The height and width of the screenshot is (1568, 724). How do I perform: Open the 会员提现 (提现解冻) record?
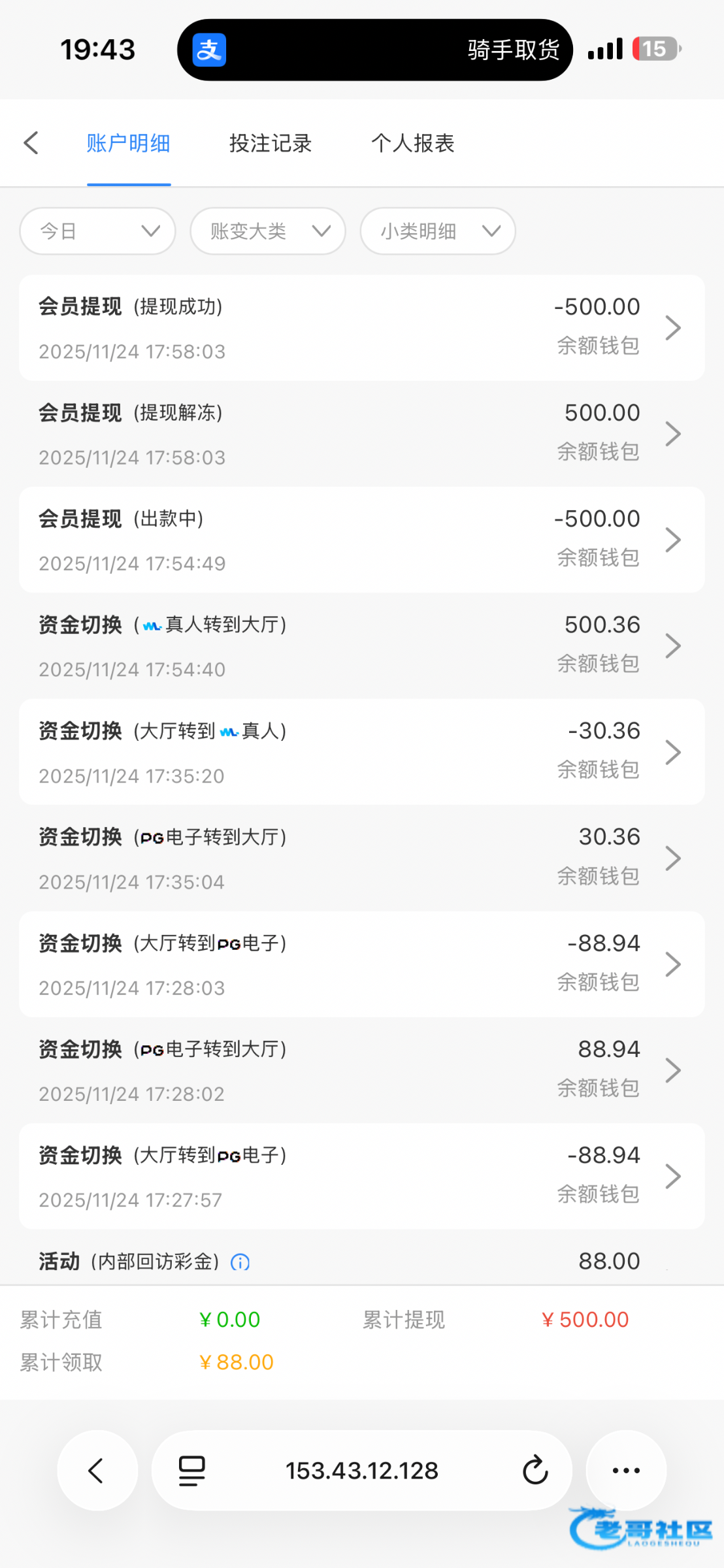point(361,434)
